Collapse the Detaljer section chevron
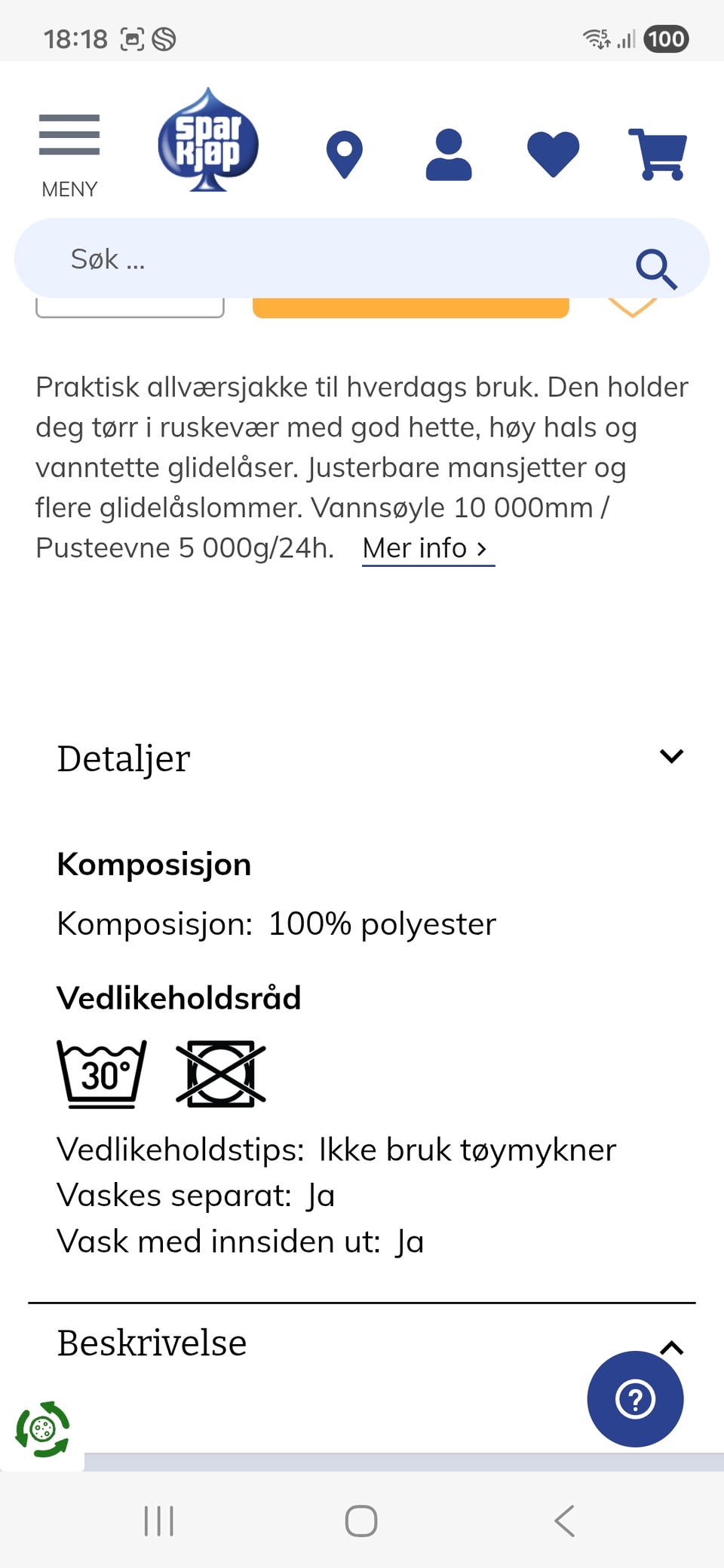724x1568 pixels. 670,756
